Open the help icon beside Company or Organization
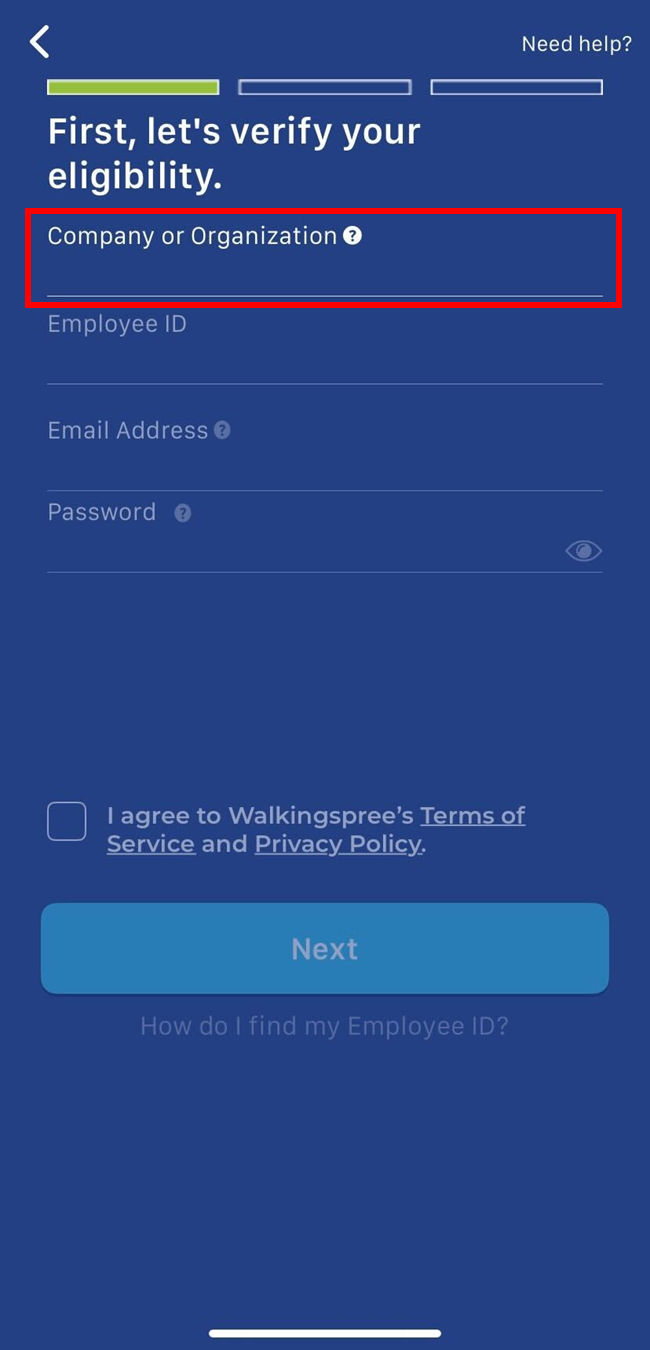This screenshot has width=650, height=1350. (352, 236)
